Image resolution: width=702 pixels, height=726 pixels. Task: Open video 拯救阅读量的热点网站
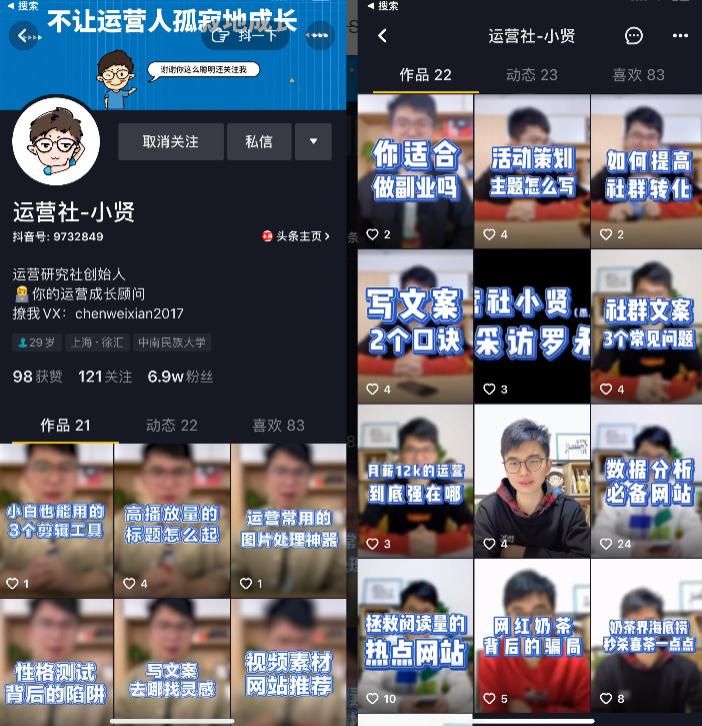coord(415,635)
